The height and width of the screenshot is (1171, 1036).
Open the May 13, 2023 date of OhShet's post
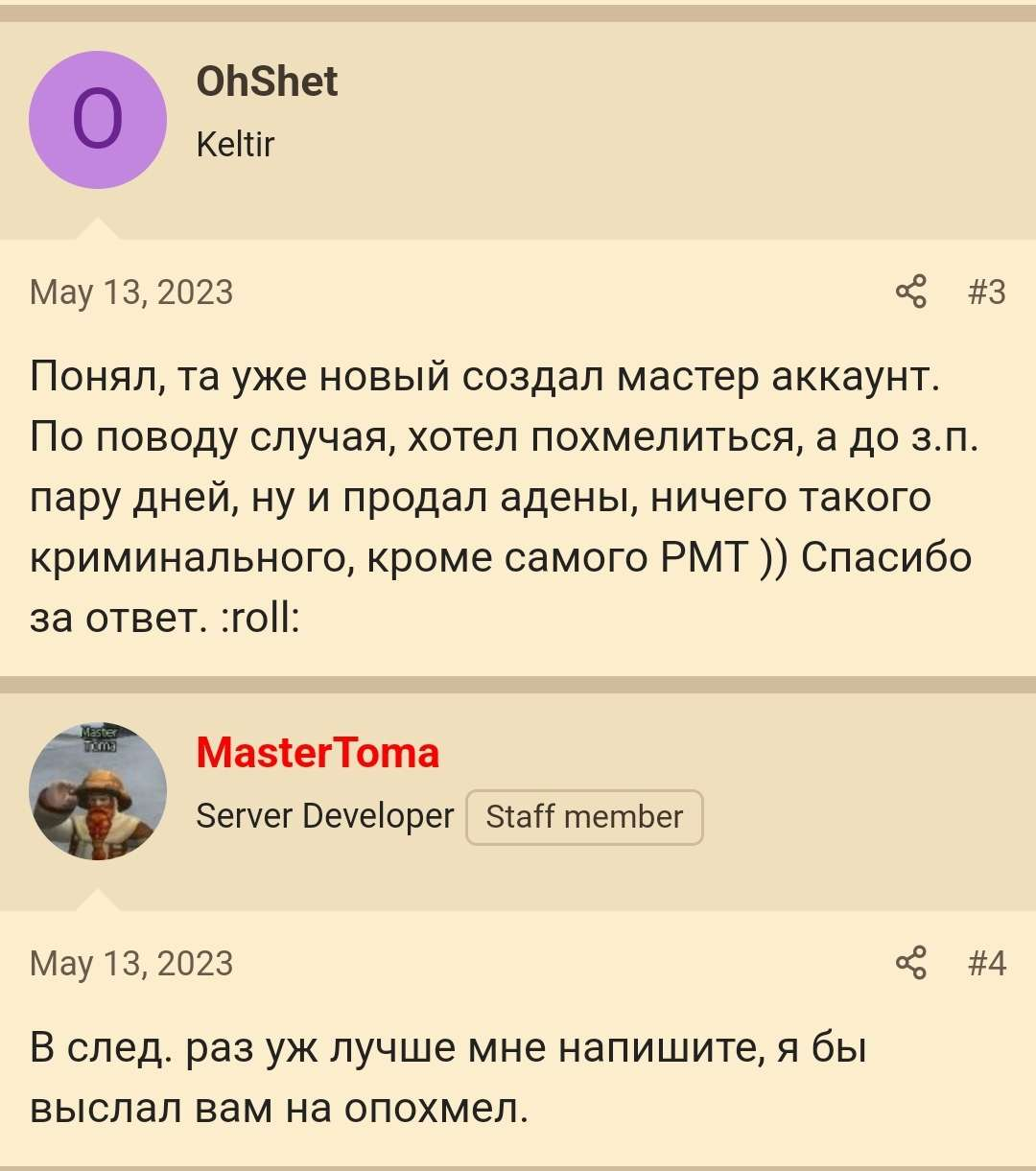131,292
